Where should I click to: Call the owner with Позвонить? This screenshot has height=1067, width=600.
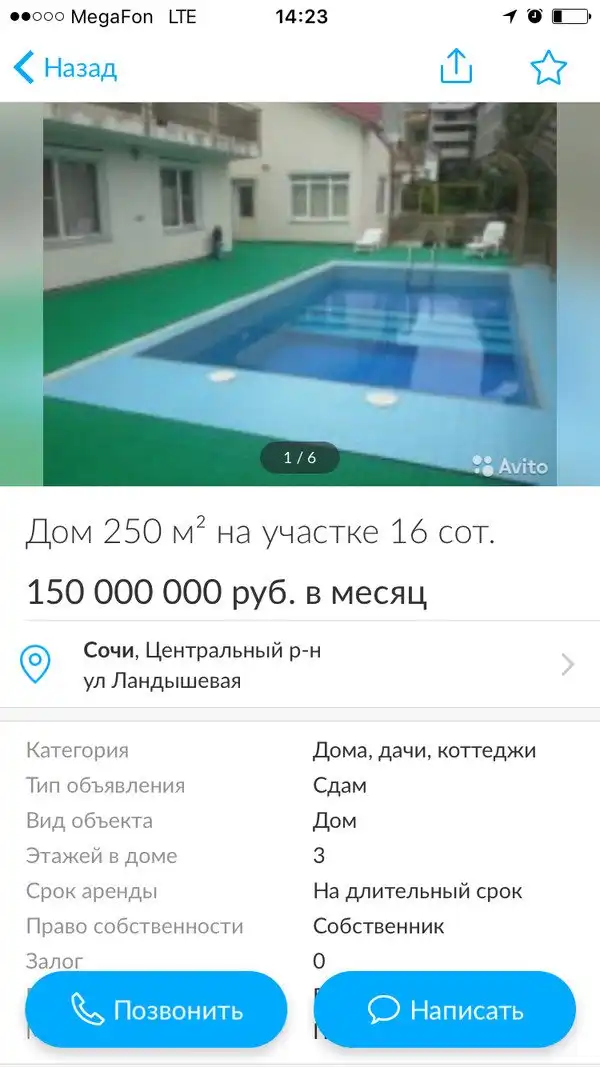(x=156, y=1010)
